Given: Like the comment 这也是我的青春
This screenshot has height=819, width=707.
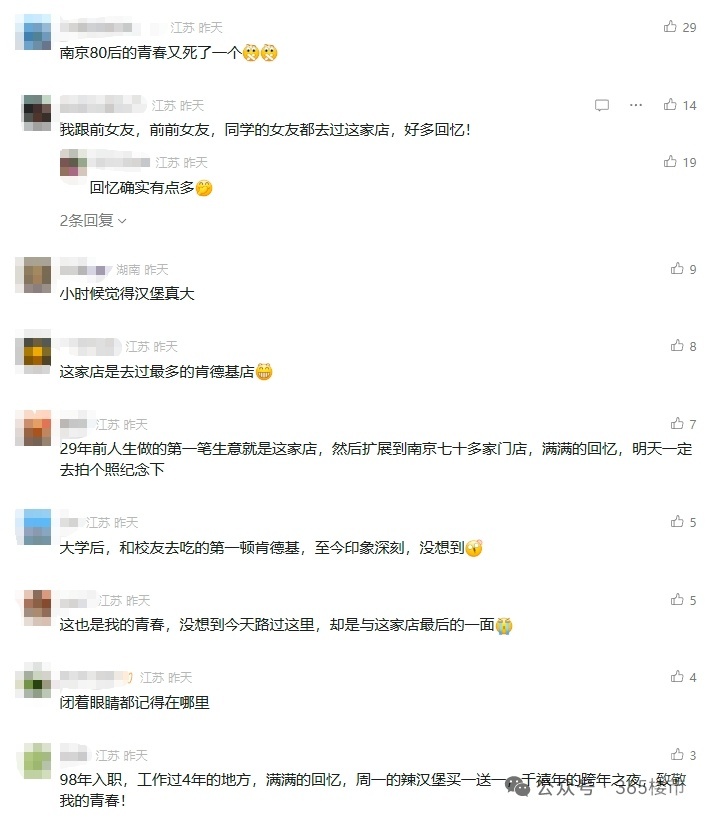Looking at the screenshot, I should coord(677,600).
